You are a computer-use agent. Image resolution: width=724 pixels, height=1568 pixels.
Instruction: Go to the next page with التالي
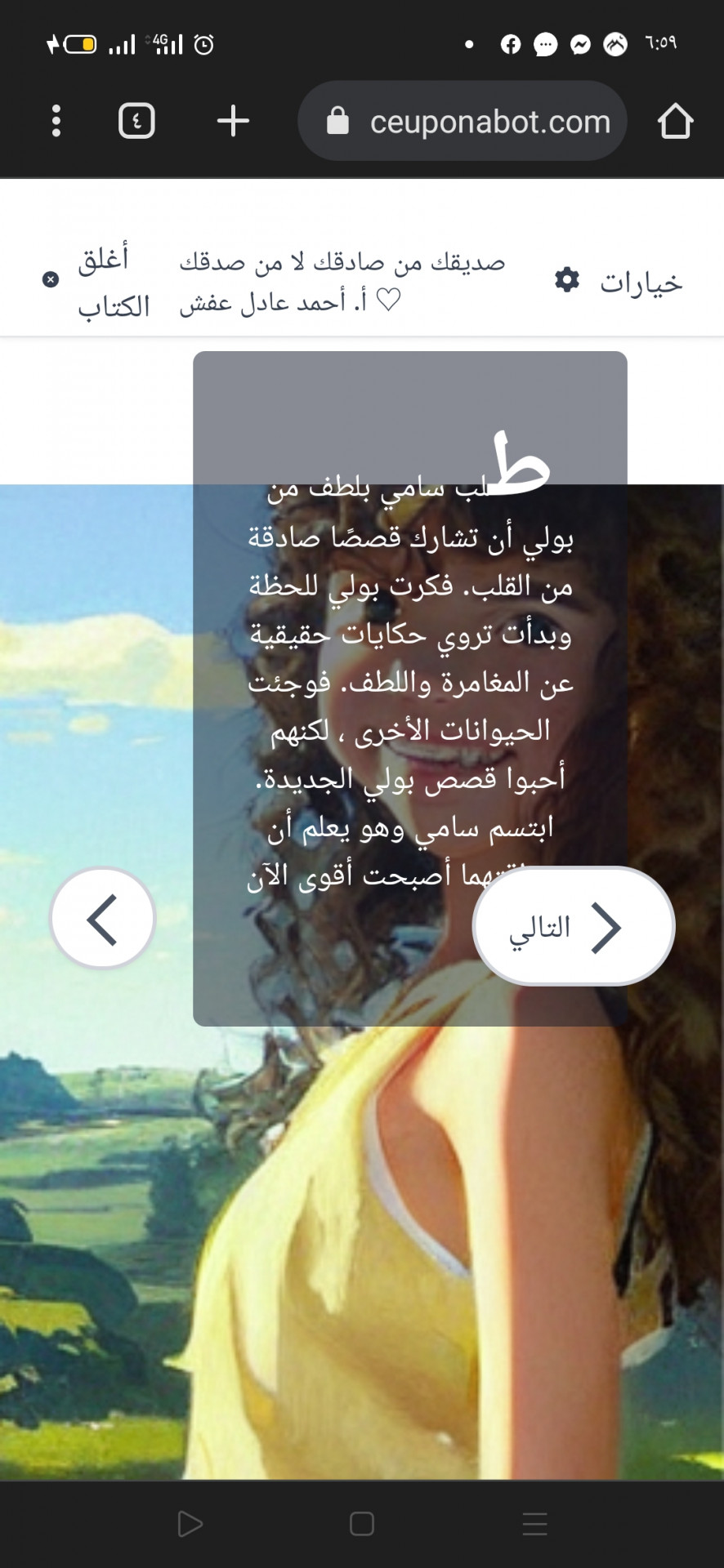[x=574, y=926]
